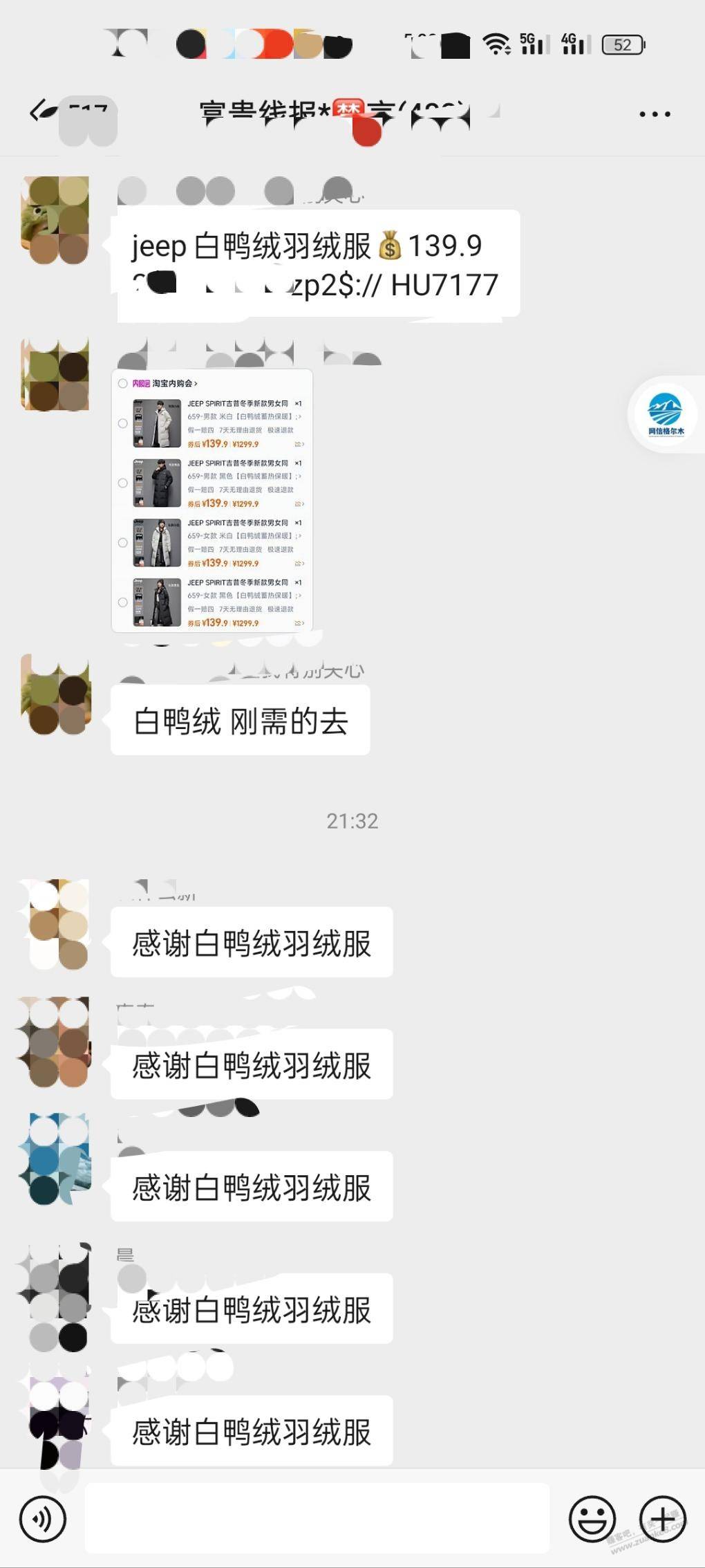
Task: Open the avatar beside the '白鸭绒 刚需的去' message
Action: pos(55,694)
